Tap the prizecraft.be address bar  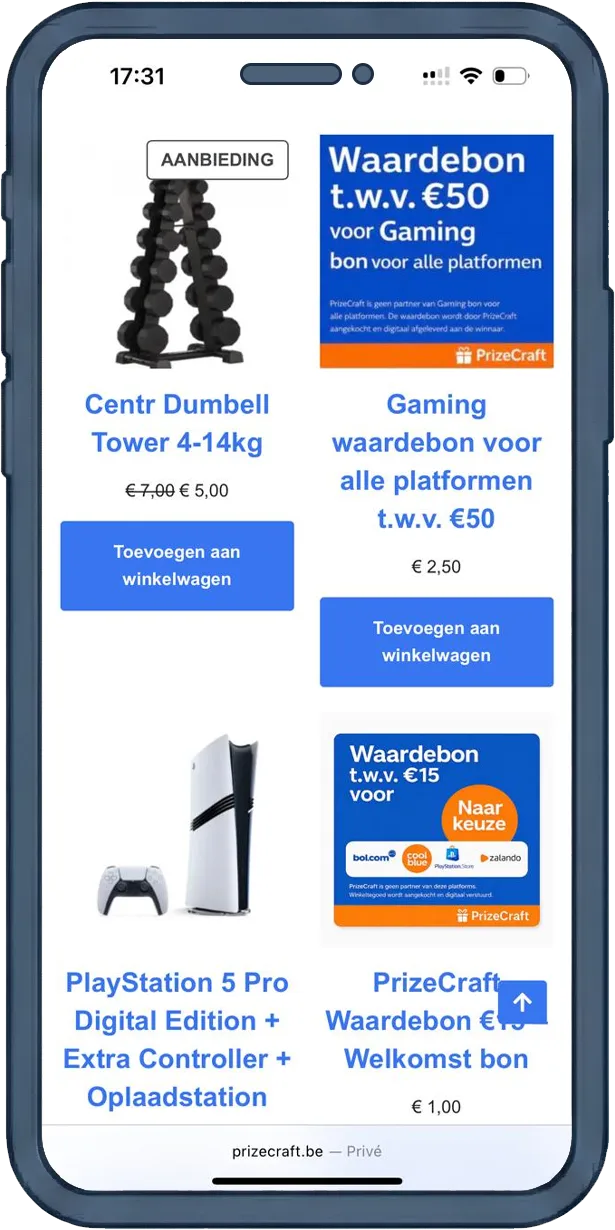pos(306,1151)
